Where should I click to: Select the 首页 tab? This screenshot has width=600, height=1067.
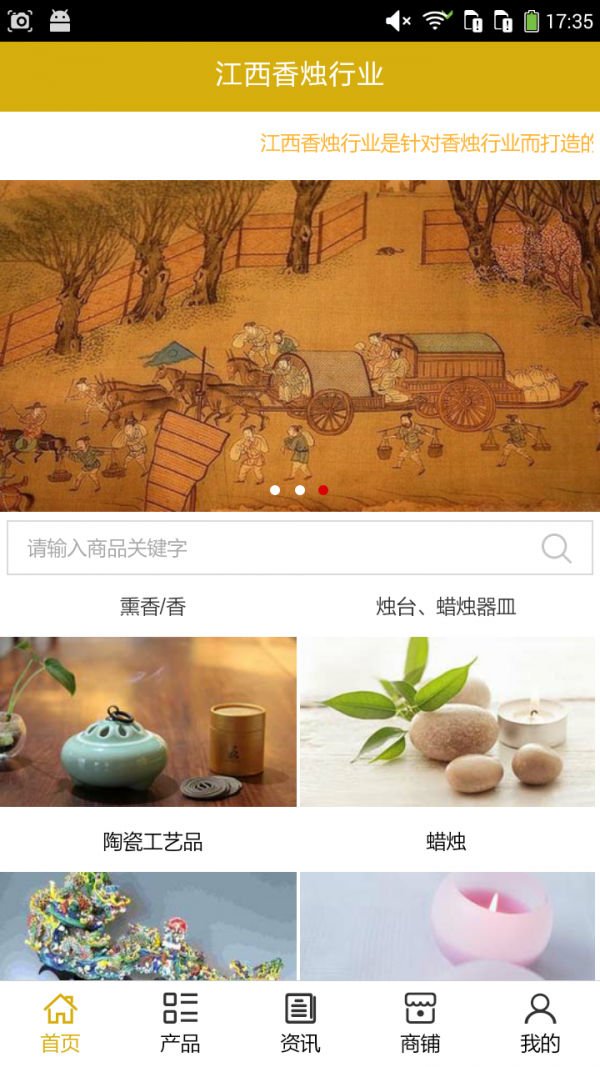tap(60, 1023)
